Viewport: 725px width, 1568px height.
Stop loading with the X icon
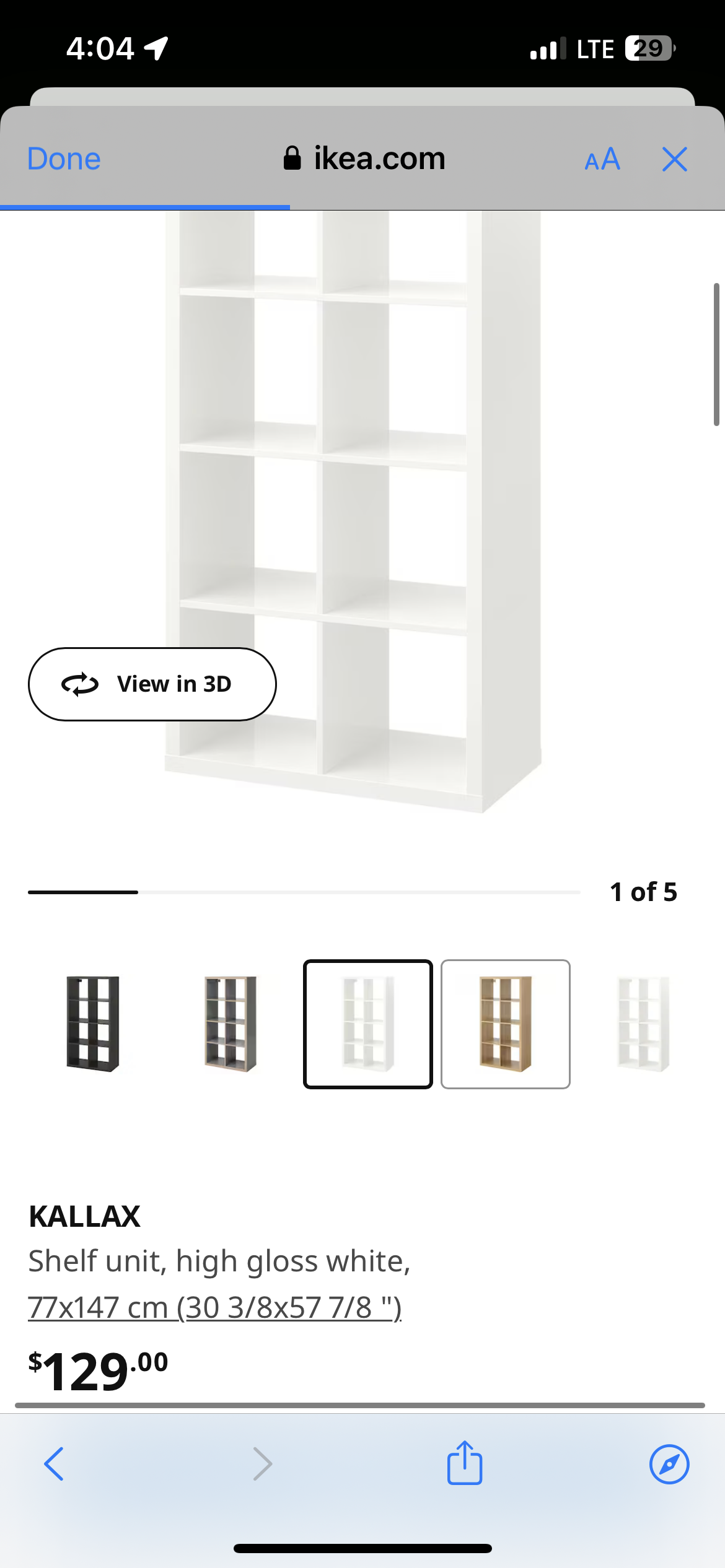coord(675,159)
